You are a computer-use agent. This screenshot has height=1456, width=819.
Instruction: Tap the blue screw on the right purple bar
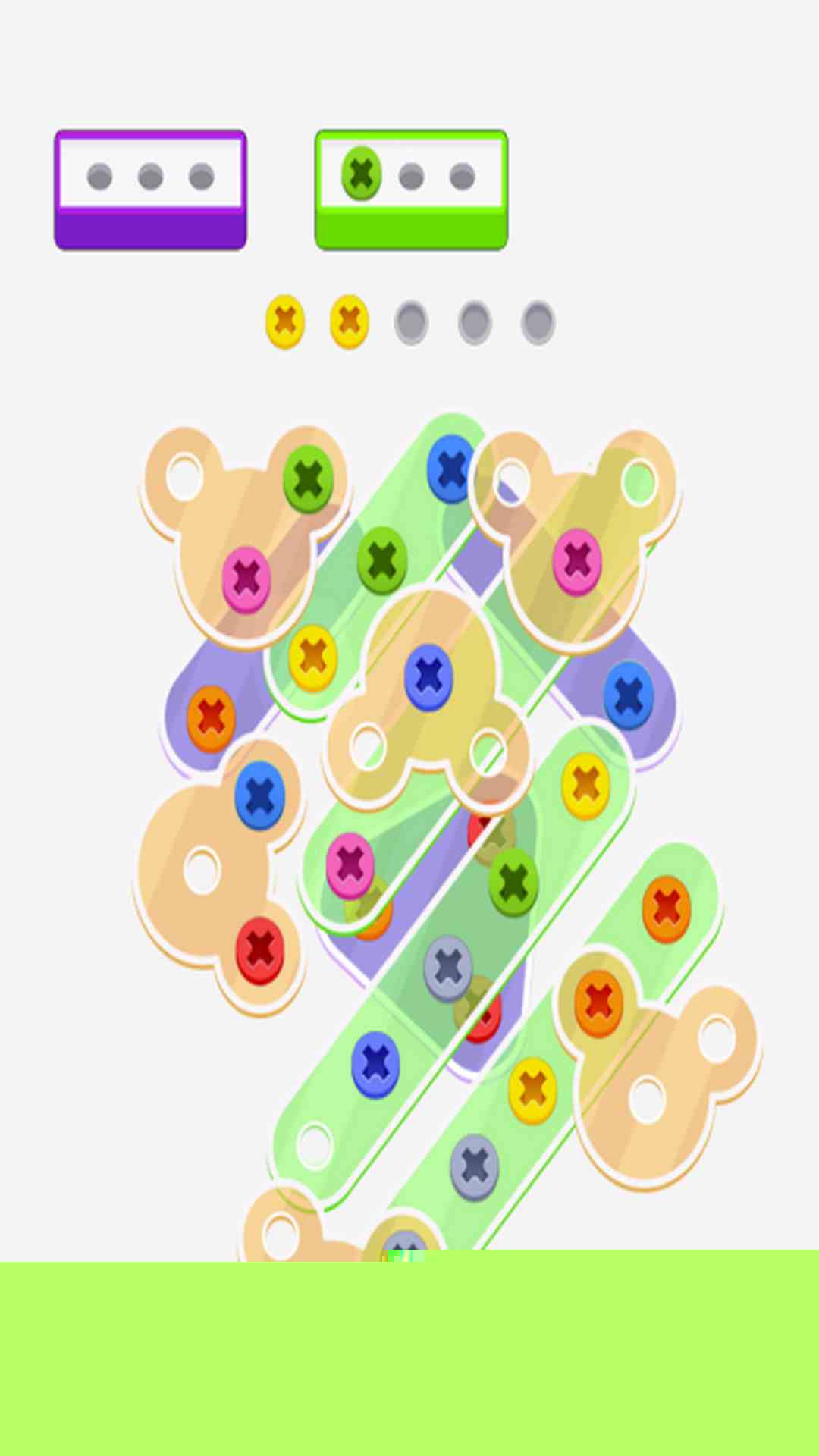coord(628,695)
